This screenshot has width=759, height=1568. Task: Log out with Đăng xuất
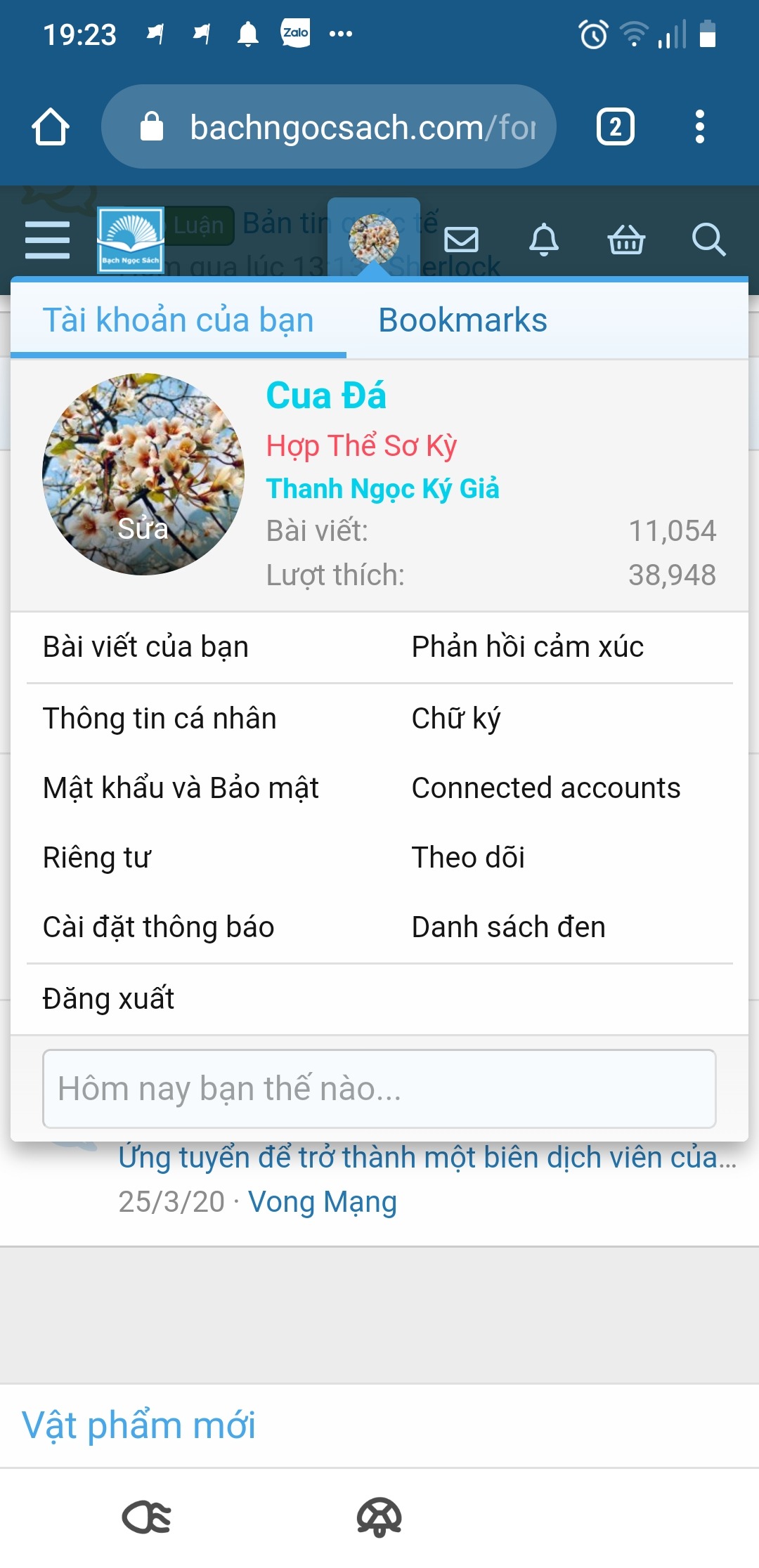pos(108,999)
